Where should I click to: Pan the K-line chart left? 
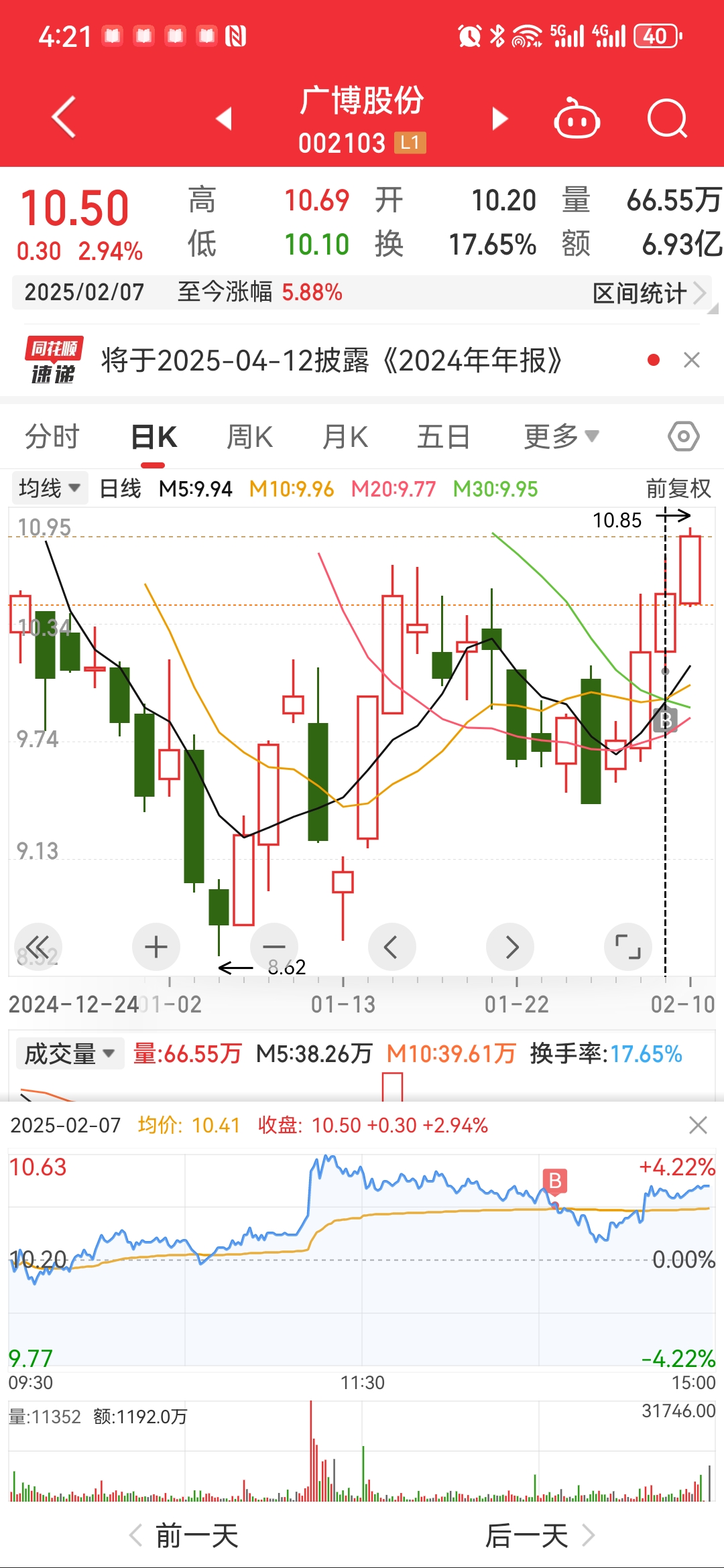pos(392,947)
